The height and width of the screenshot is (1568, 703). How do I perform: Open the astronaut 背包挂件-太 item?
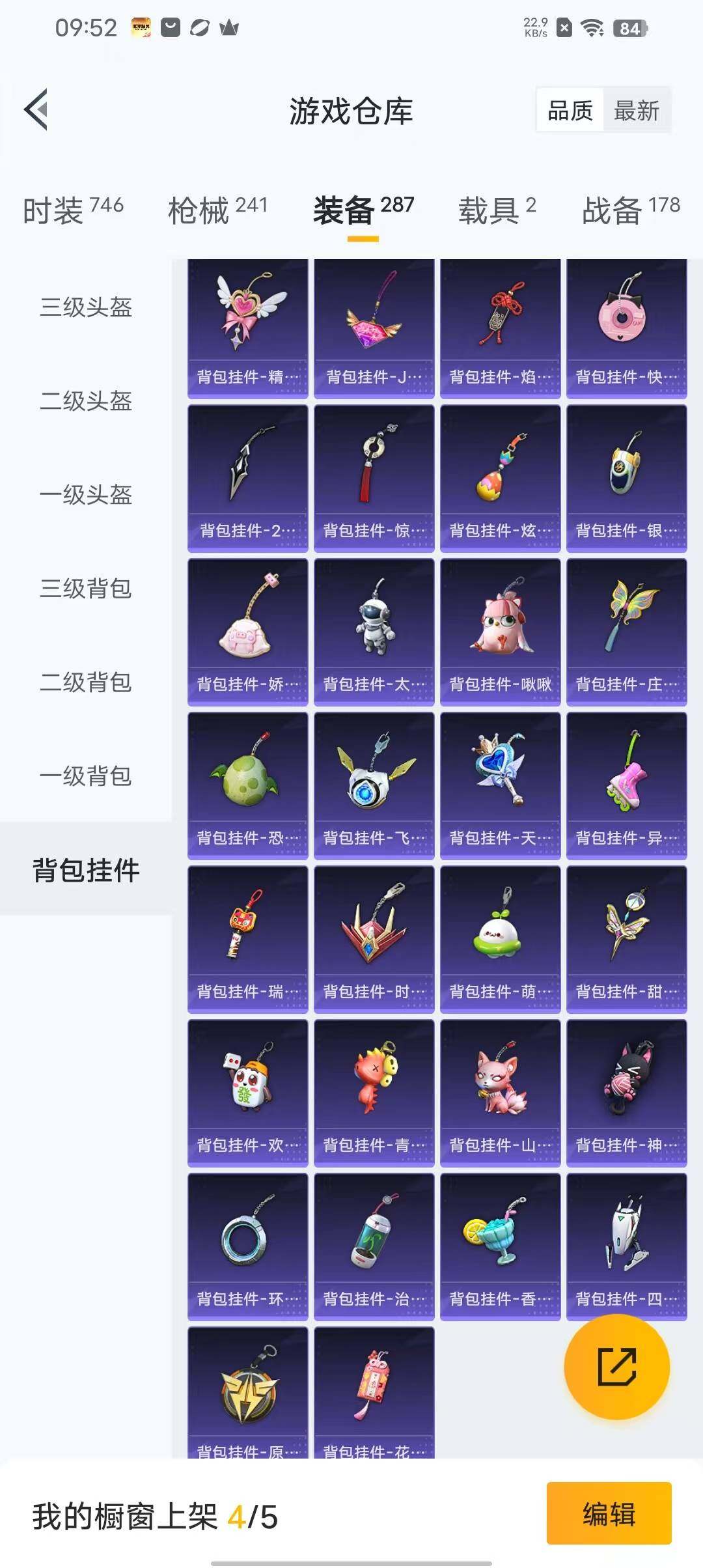374,632
